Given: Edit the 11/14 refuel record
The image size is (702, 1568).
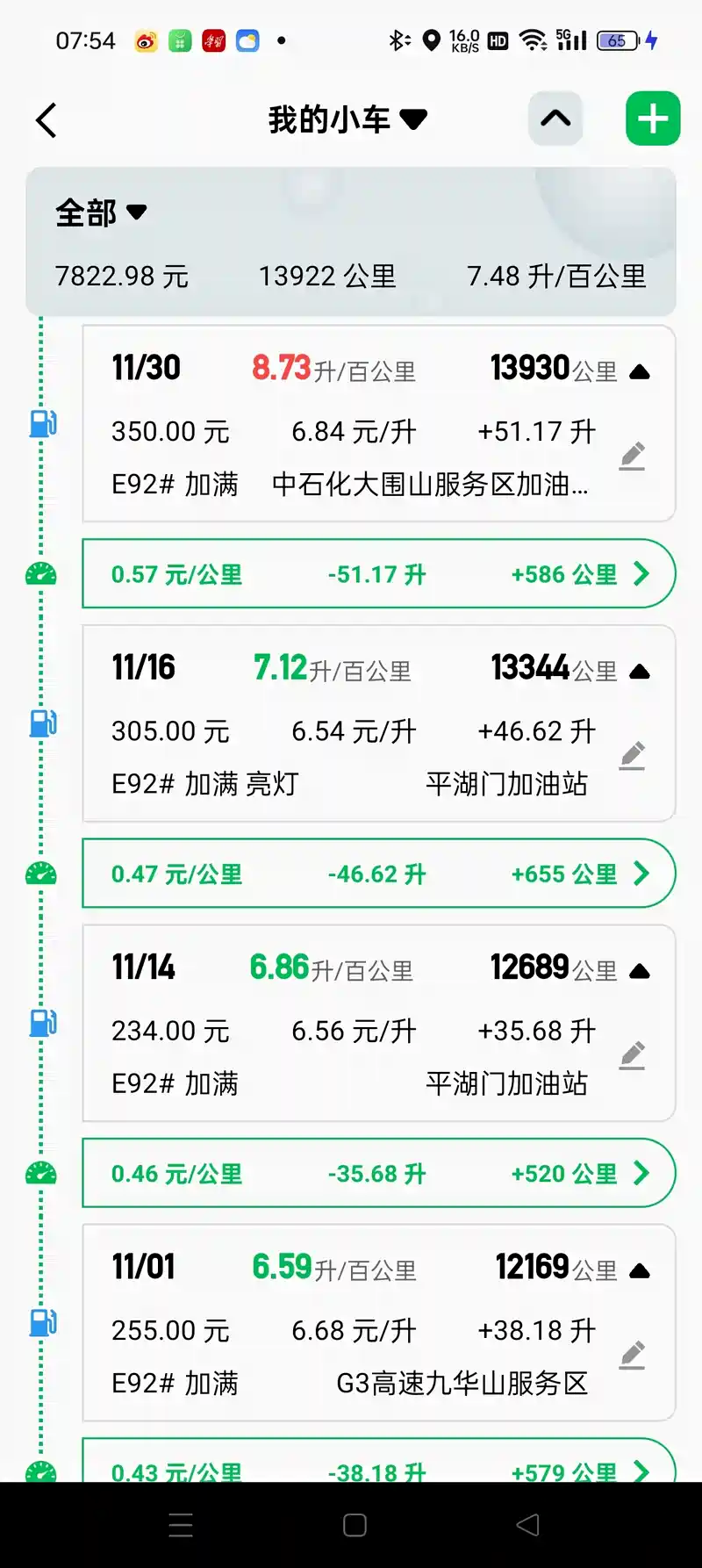Looking at the screenshot, I should [632, 1055].
